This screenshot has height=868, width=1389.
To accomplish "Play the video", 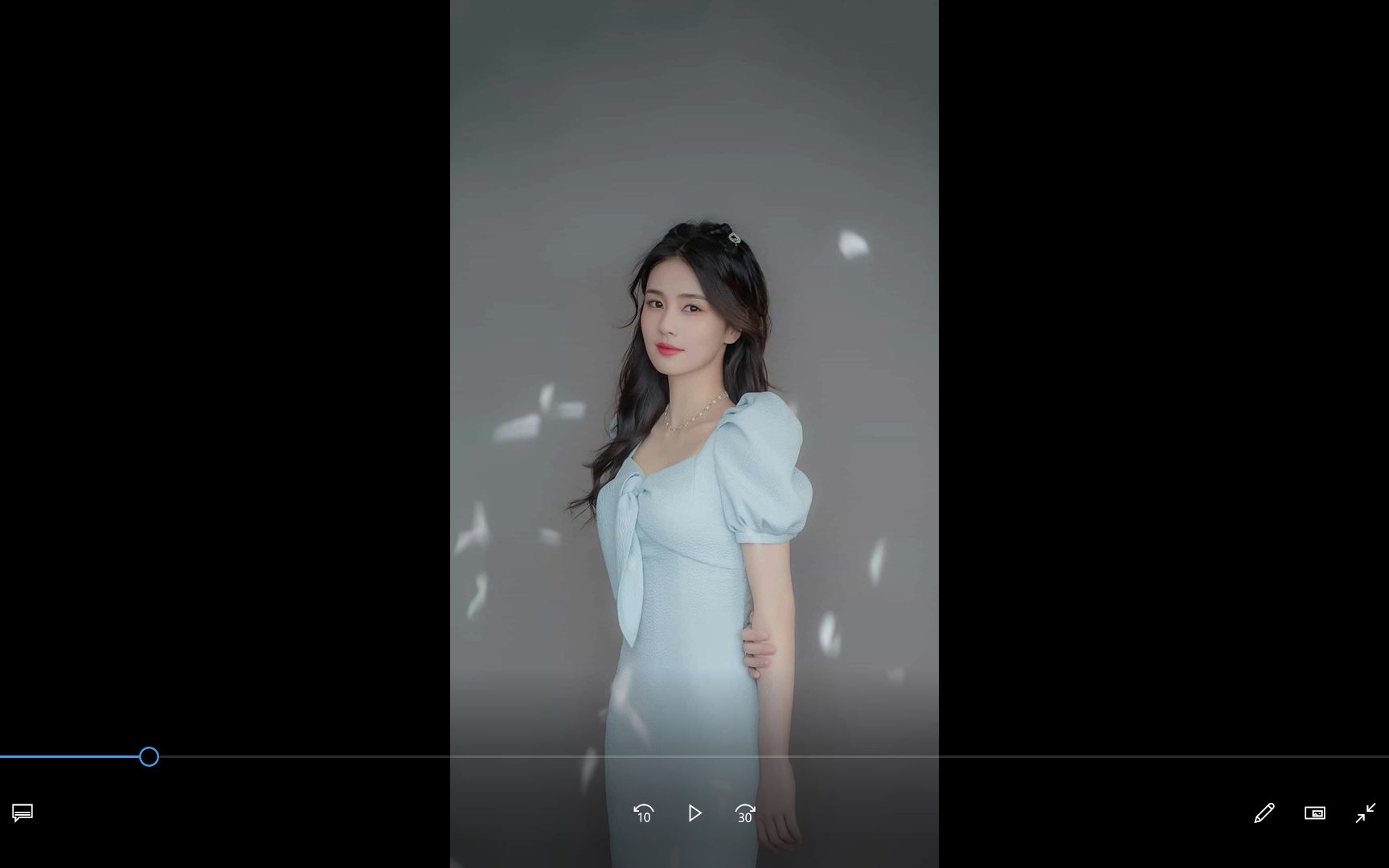I will (x=694, y=813).
